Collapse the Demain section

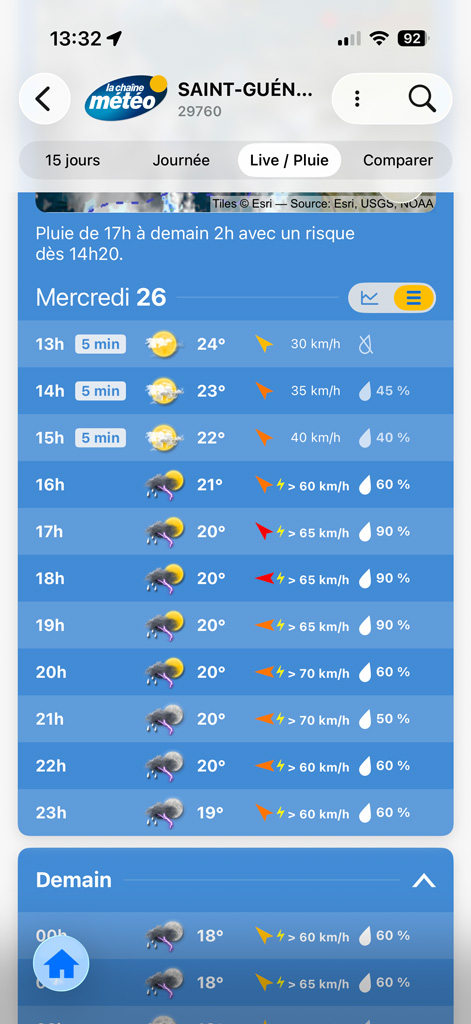423,881
